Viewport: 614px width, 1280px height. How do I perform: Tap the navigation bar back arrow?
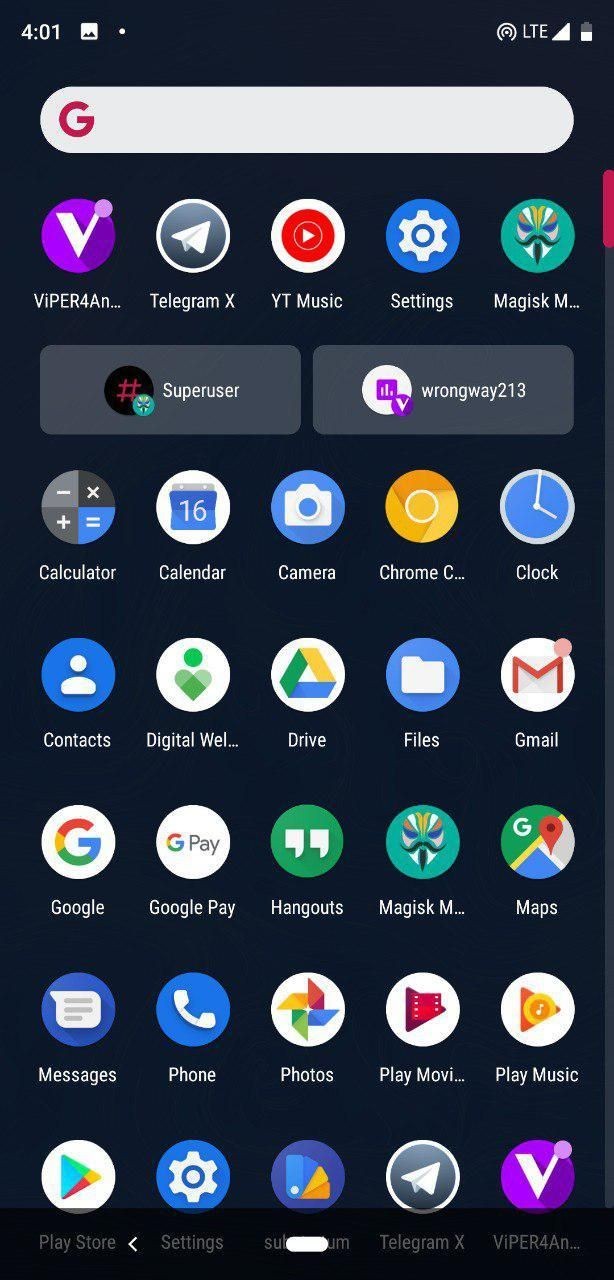pos(133,1244)
